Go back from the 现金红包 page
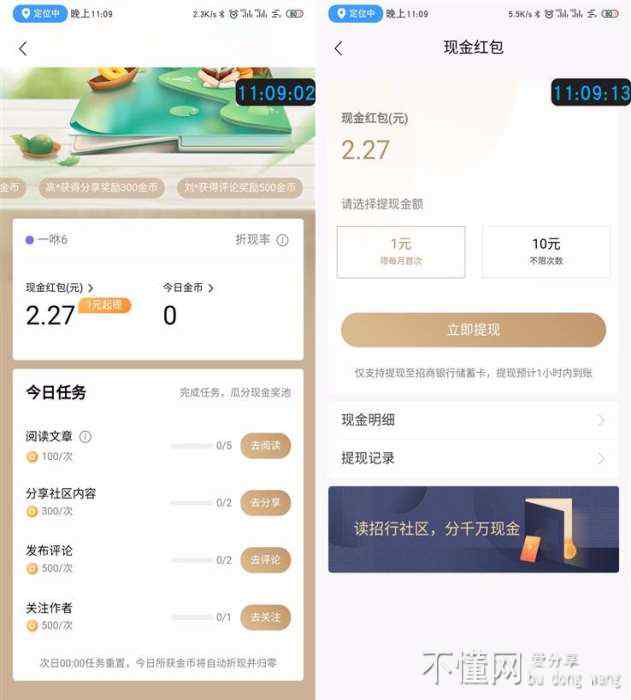 click(x=338, y=48)
